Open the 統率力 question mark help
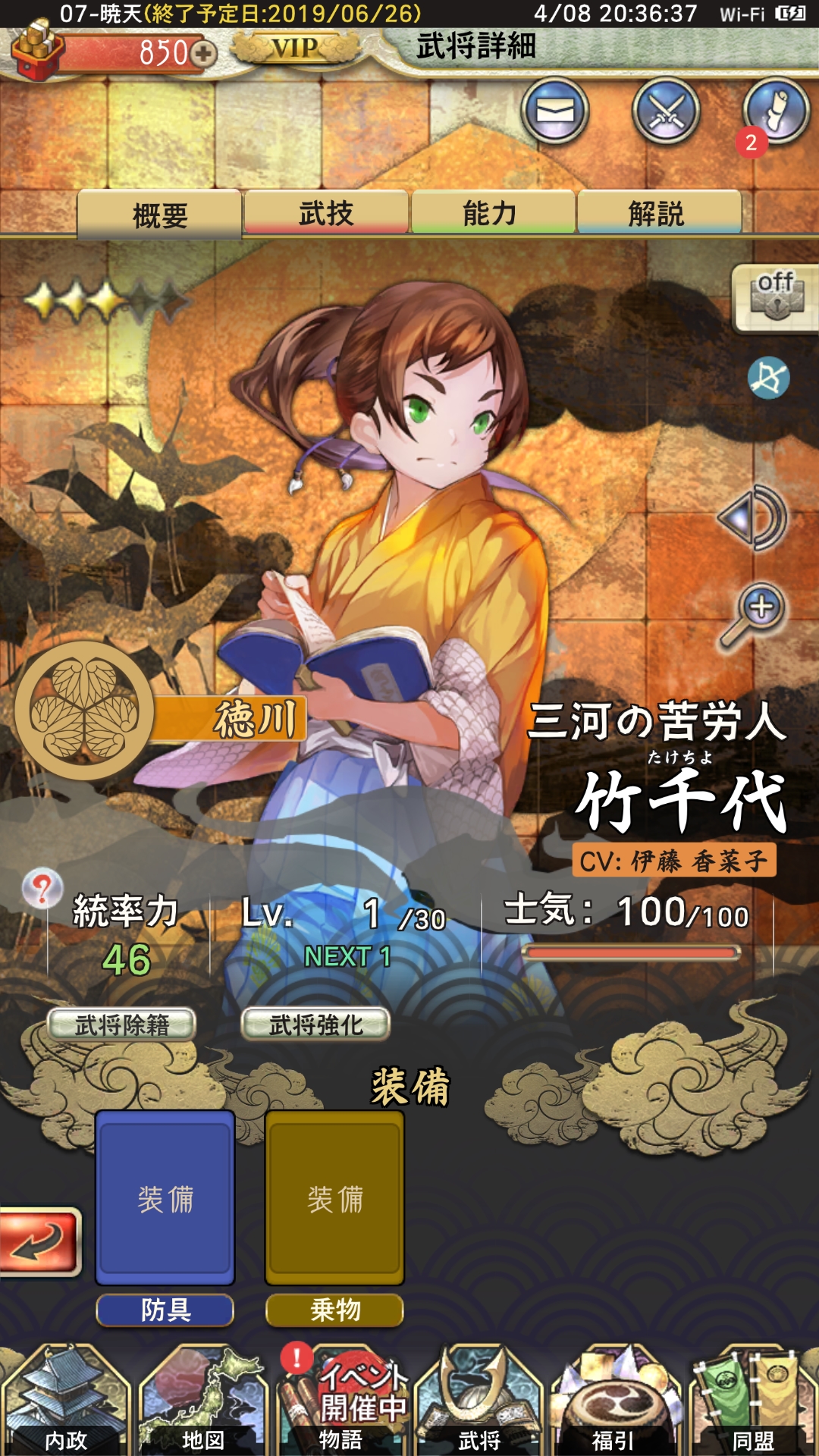This screenshot has width=819, height=1456. [x=42, y=888]
